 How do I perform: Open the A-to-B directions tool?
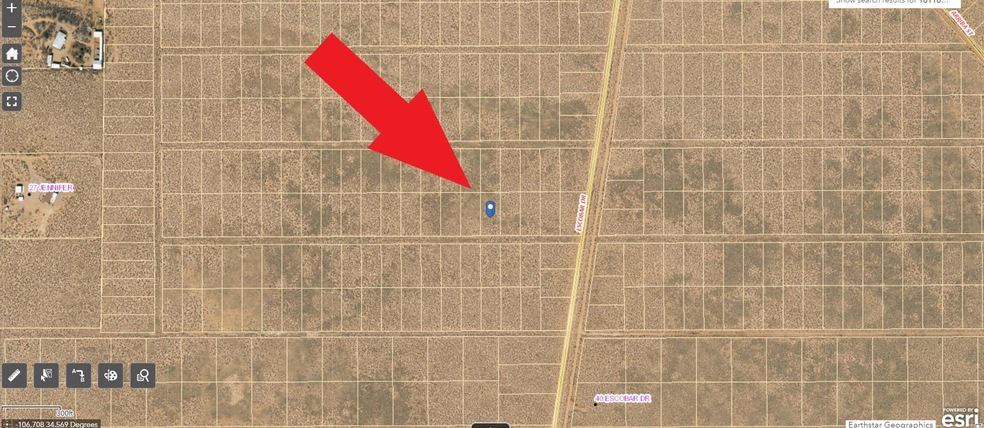(78, 375)
